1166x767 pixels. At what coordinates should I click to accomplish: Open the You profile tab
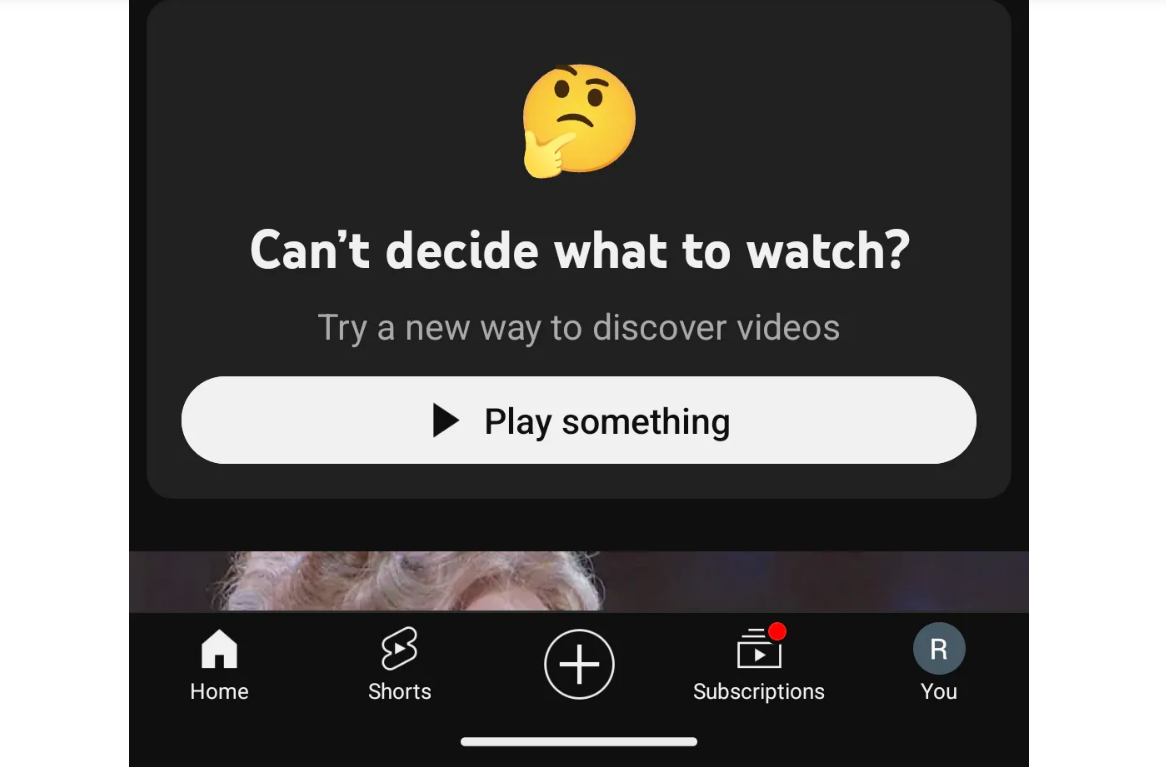[938, 664]
